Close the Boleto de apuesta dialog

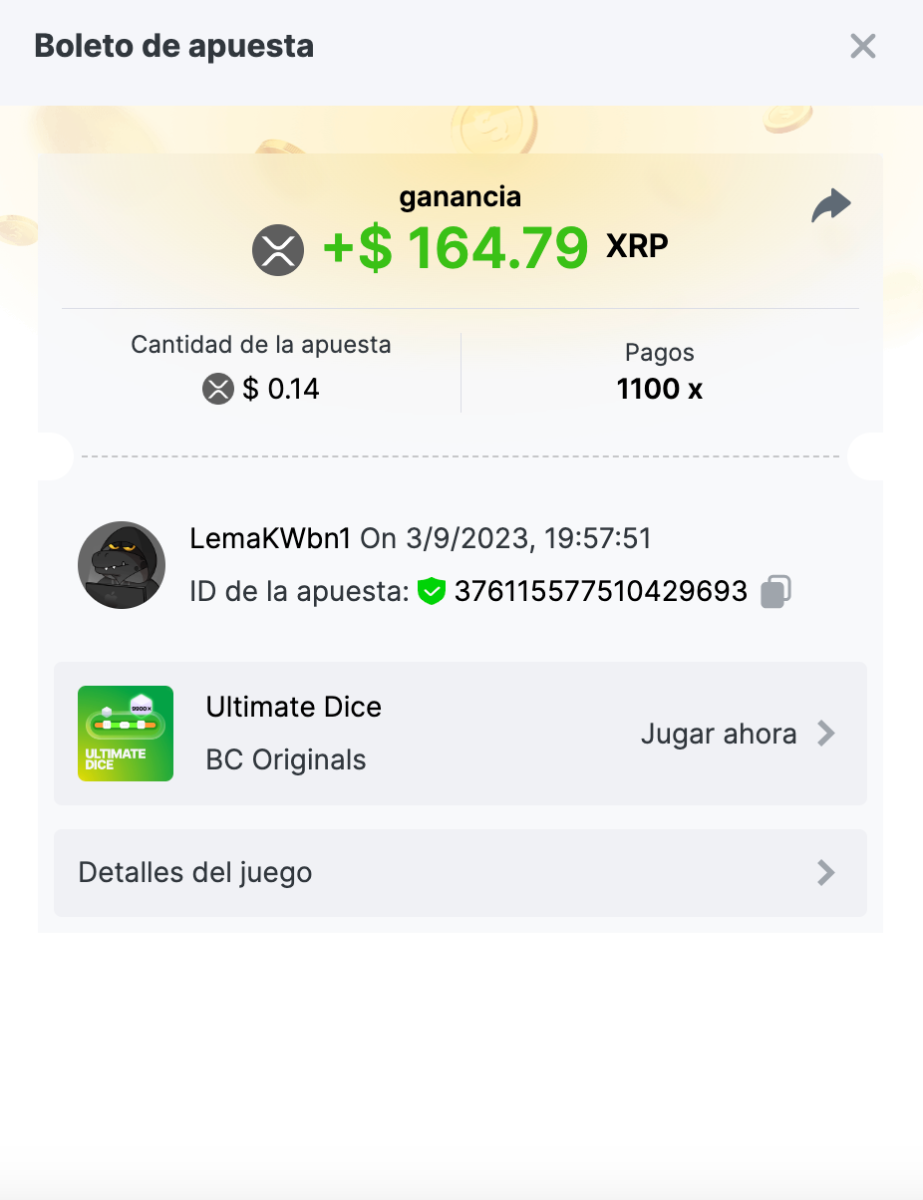(x=862, y=46)
